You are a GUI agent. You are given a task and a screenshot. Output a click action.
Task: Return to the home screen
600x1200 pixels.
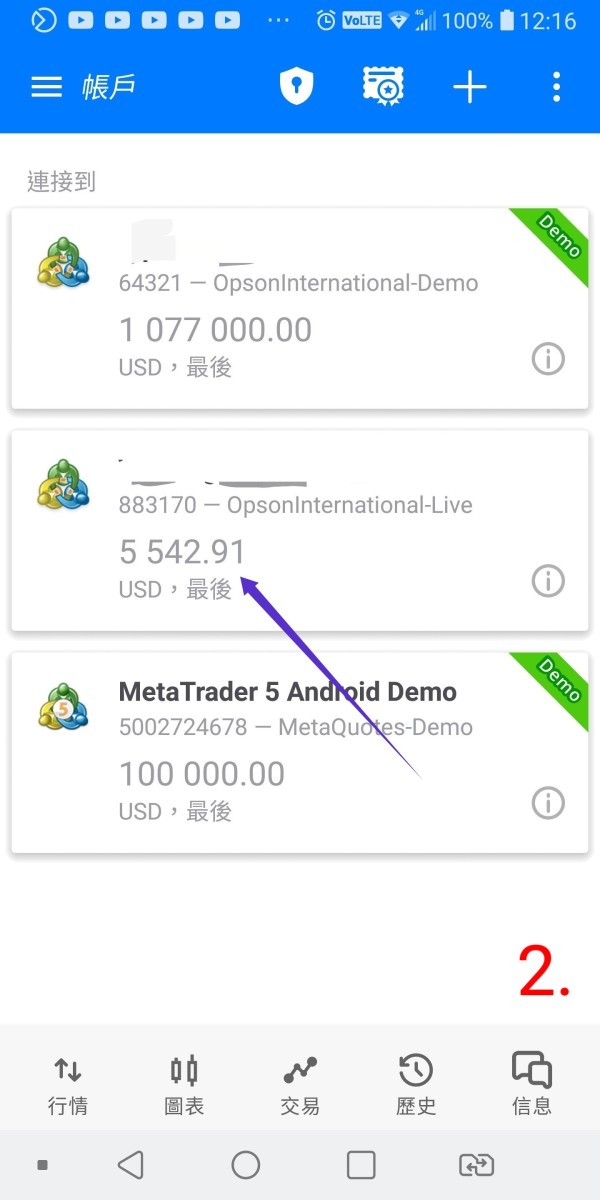click(x=246, y=1165)
